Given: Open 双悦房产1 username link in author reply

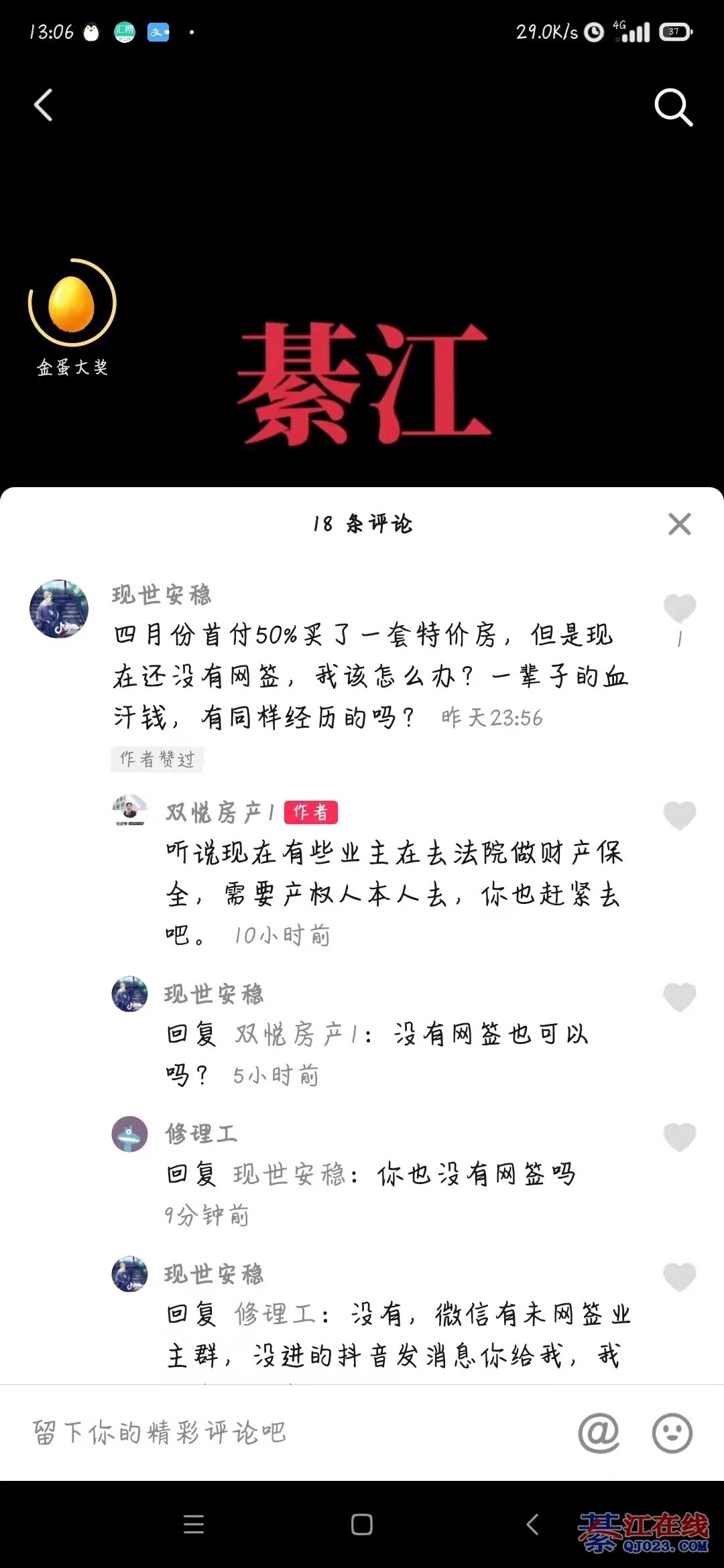Looking at the screenshot, I should pos(220,813).
